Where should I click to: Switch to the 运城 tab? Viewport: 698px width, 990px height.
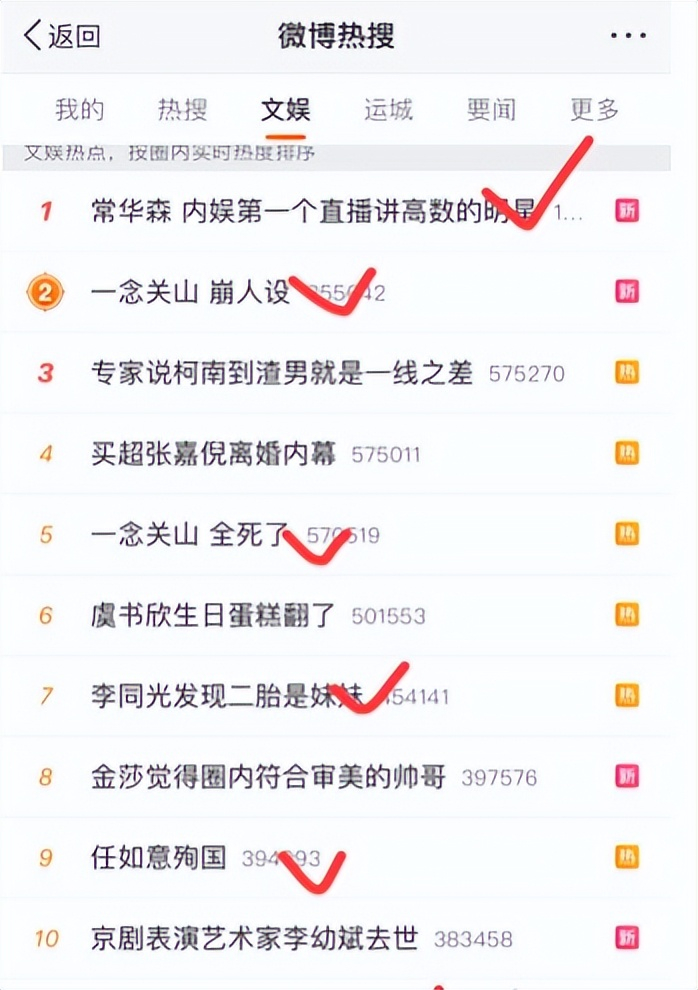coord(389,109)
